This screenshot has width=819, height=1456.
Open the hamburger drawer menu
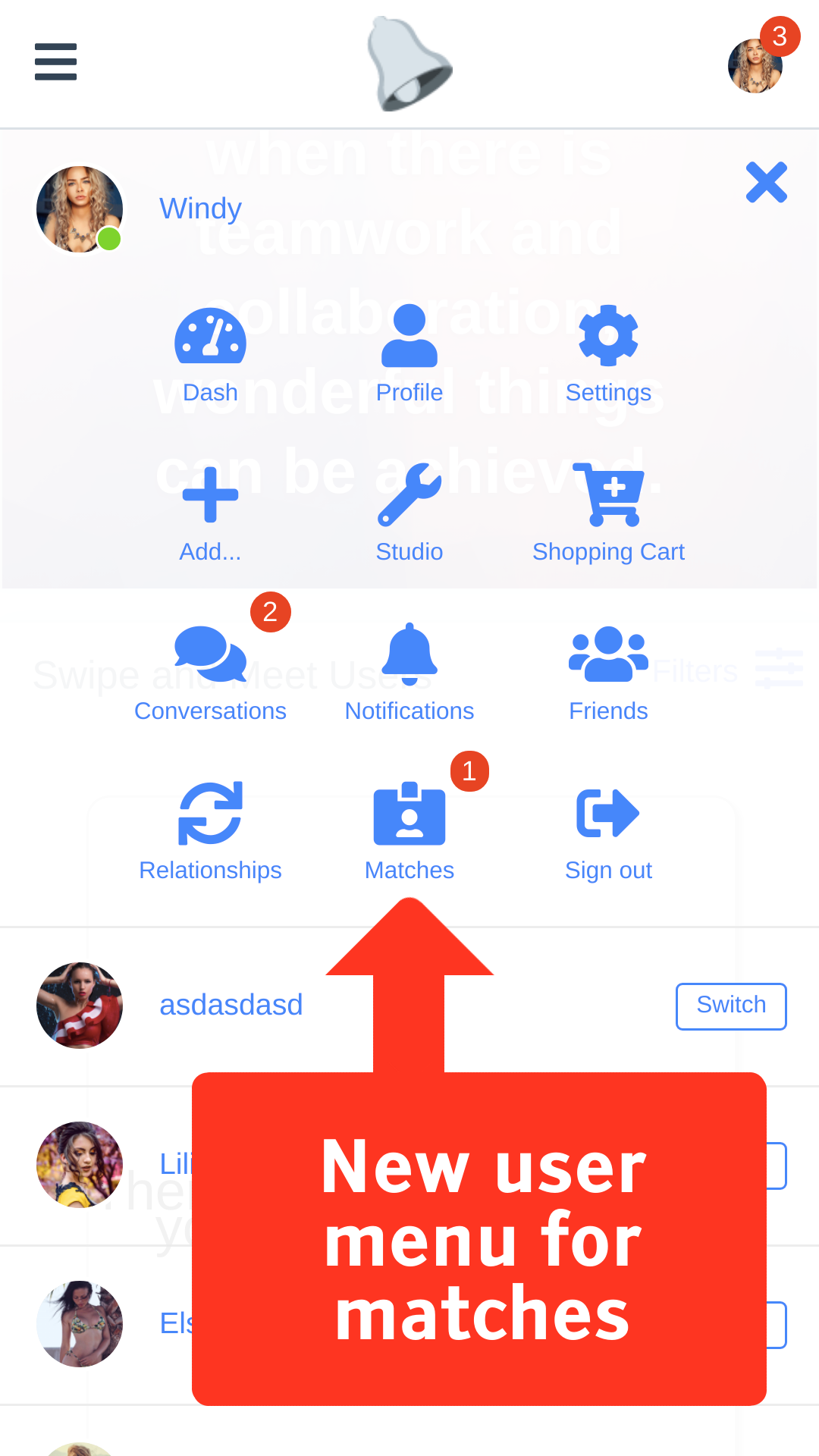(x=55, y=61)
